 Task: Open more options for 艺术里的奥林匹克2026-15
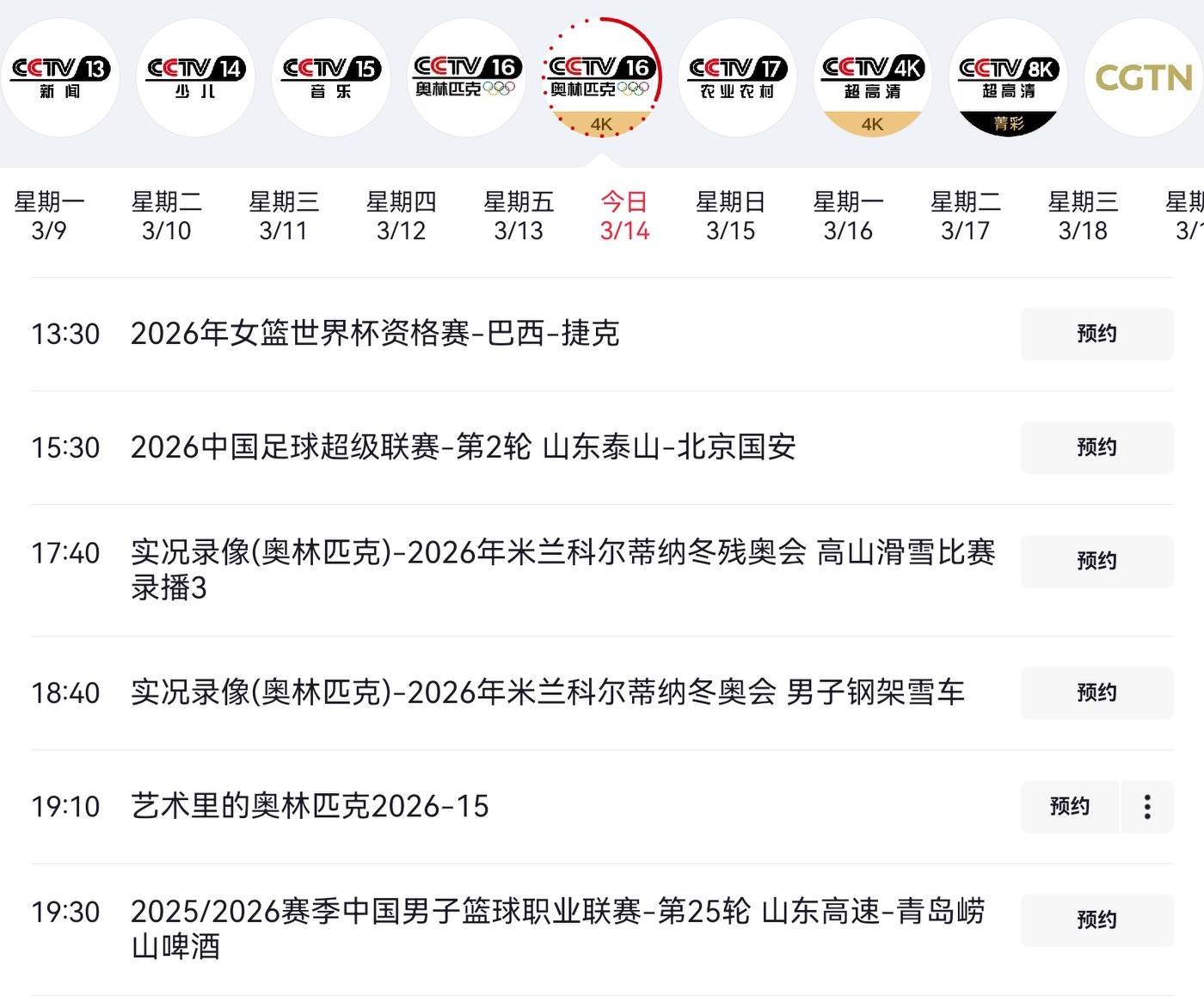(1147, 806)
